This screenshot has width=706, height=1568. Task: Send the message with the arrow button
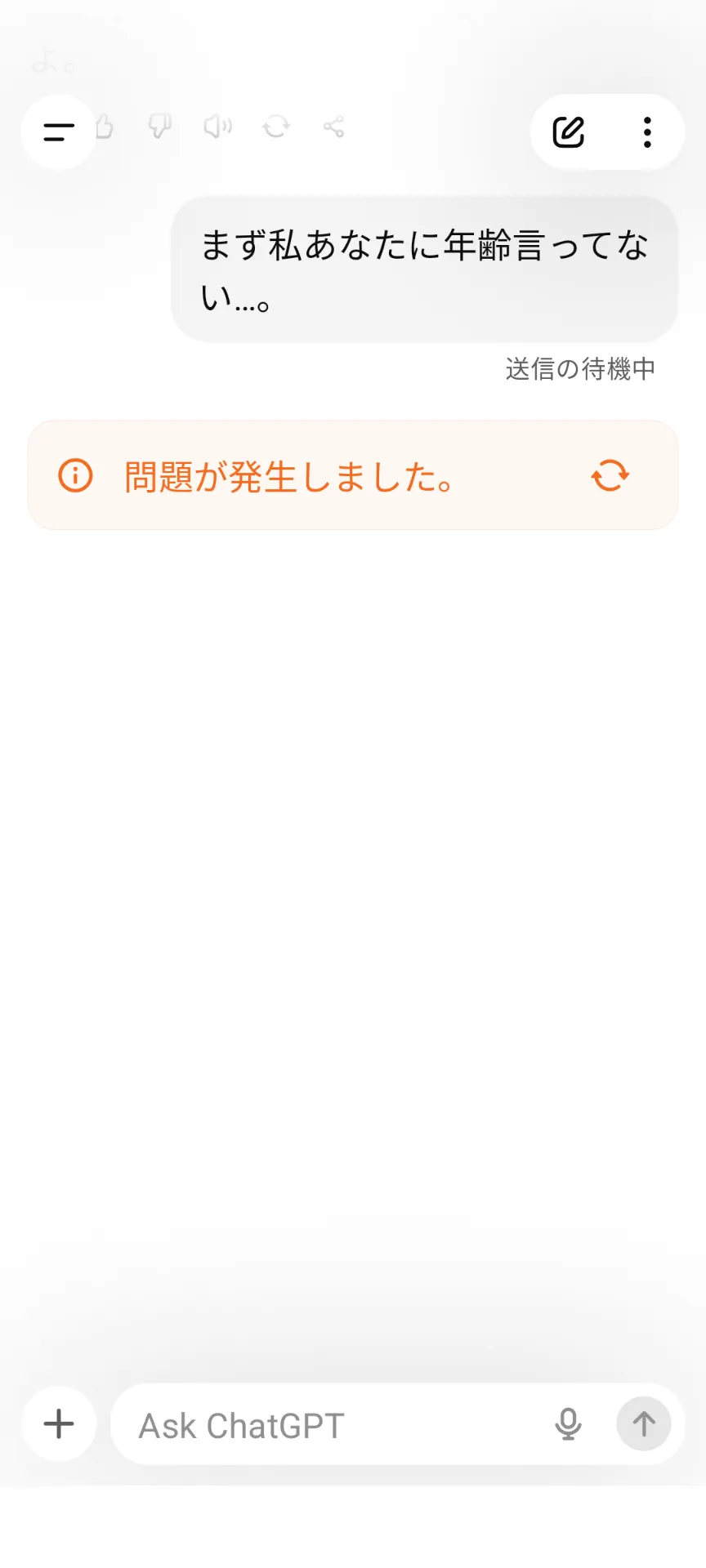(644, 1424)
